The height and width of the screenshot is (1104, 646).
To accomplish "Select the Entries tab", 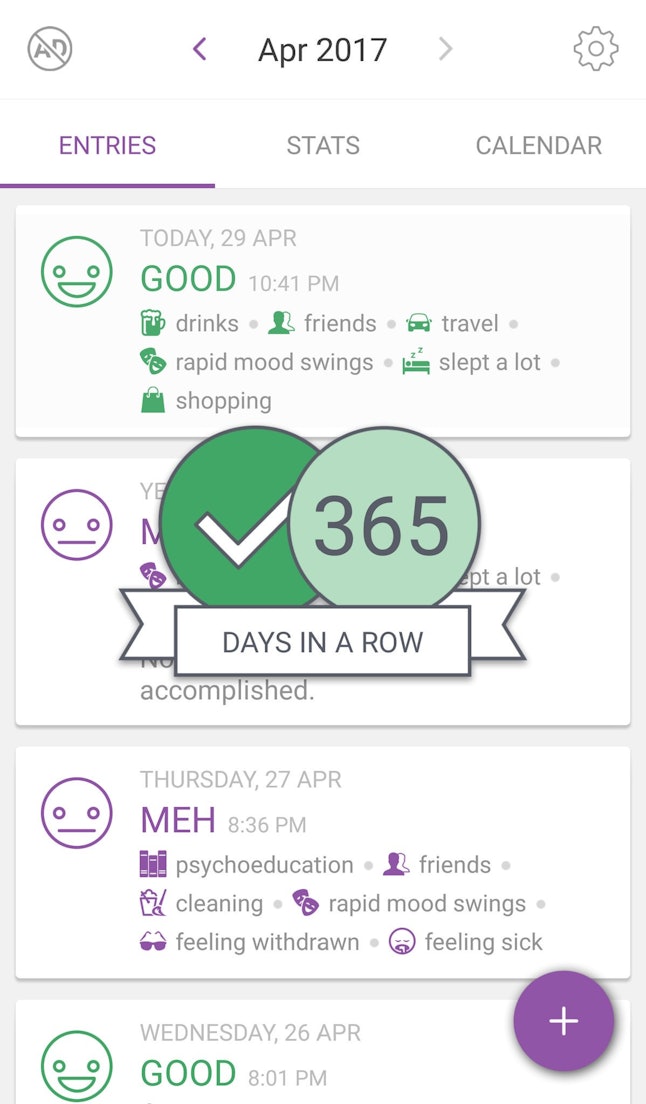I will coord(107,146).
